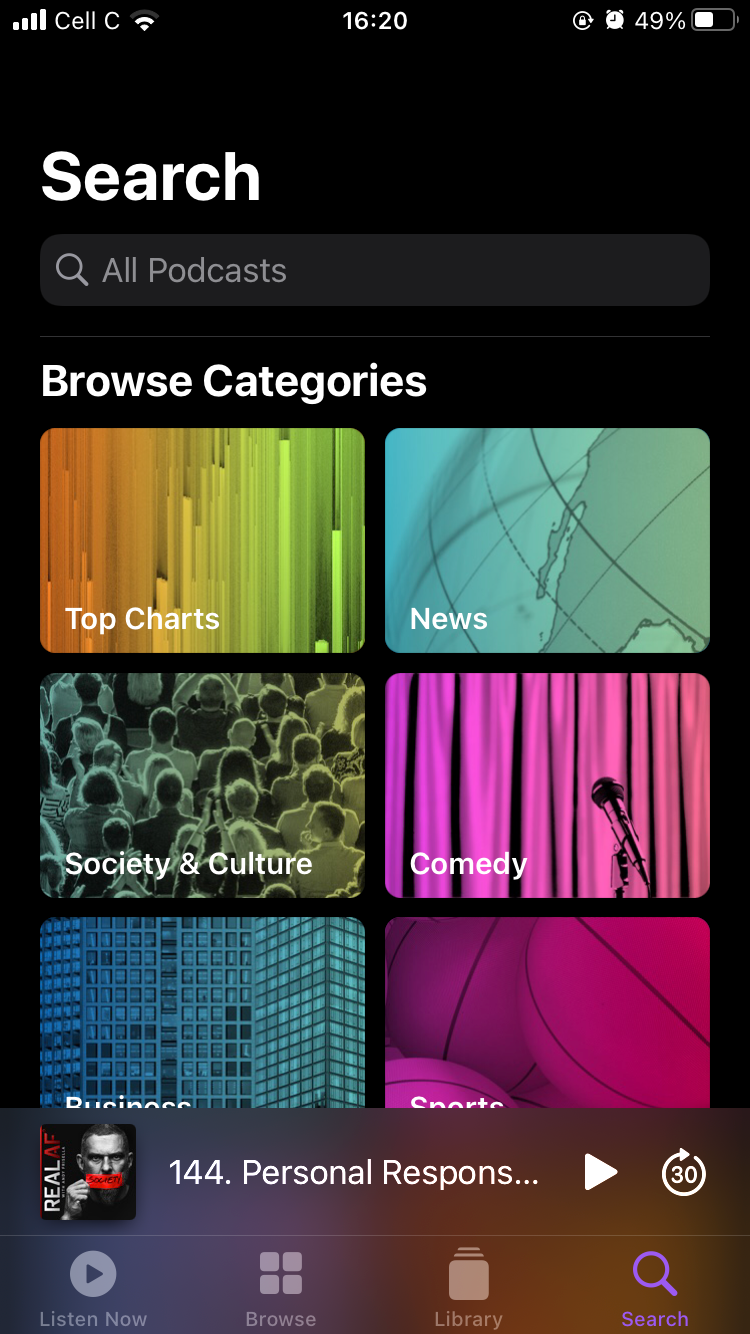Image resolution: width=750 pixels, height=1334 pixels.
Task: Tap the magnifying glass inside the search field
Action: [x=71, y=269]
